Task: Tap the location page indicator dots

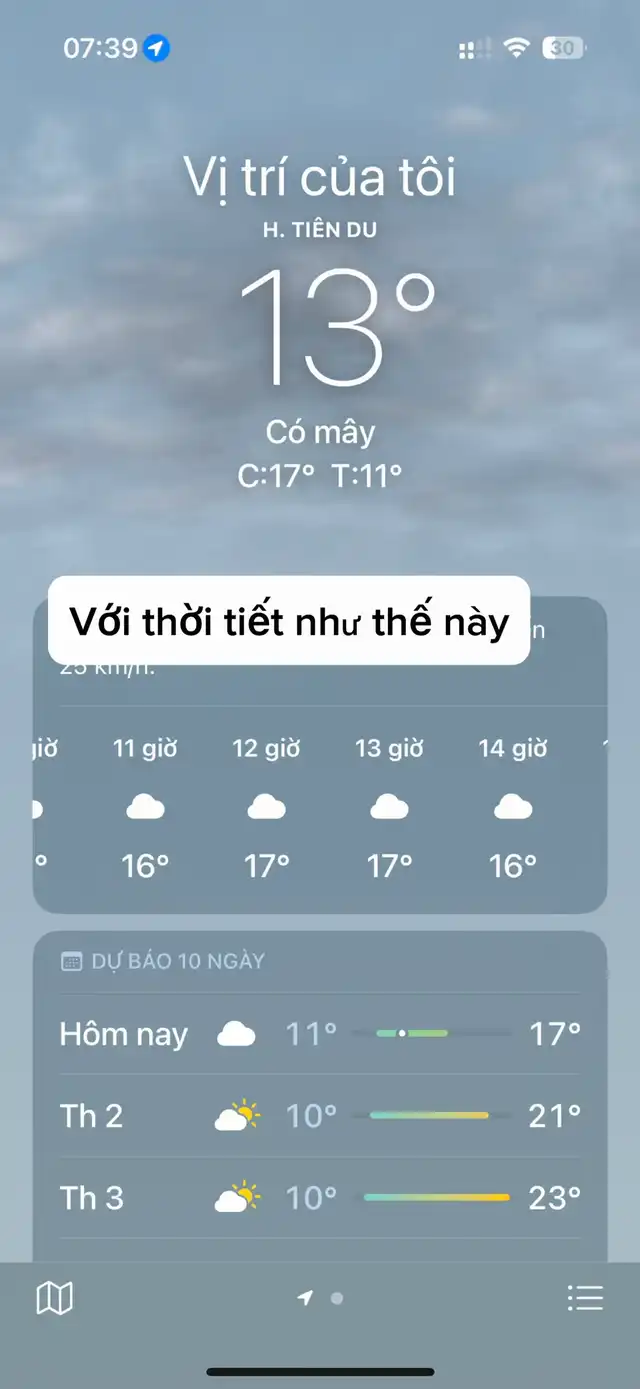Action: tap(322, 1298)
